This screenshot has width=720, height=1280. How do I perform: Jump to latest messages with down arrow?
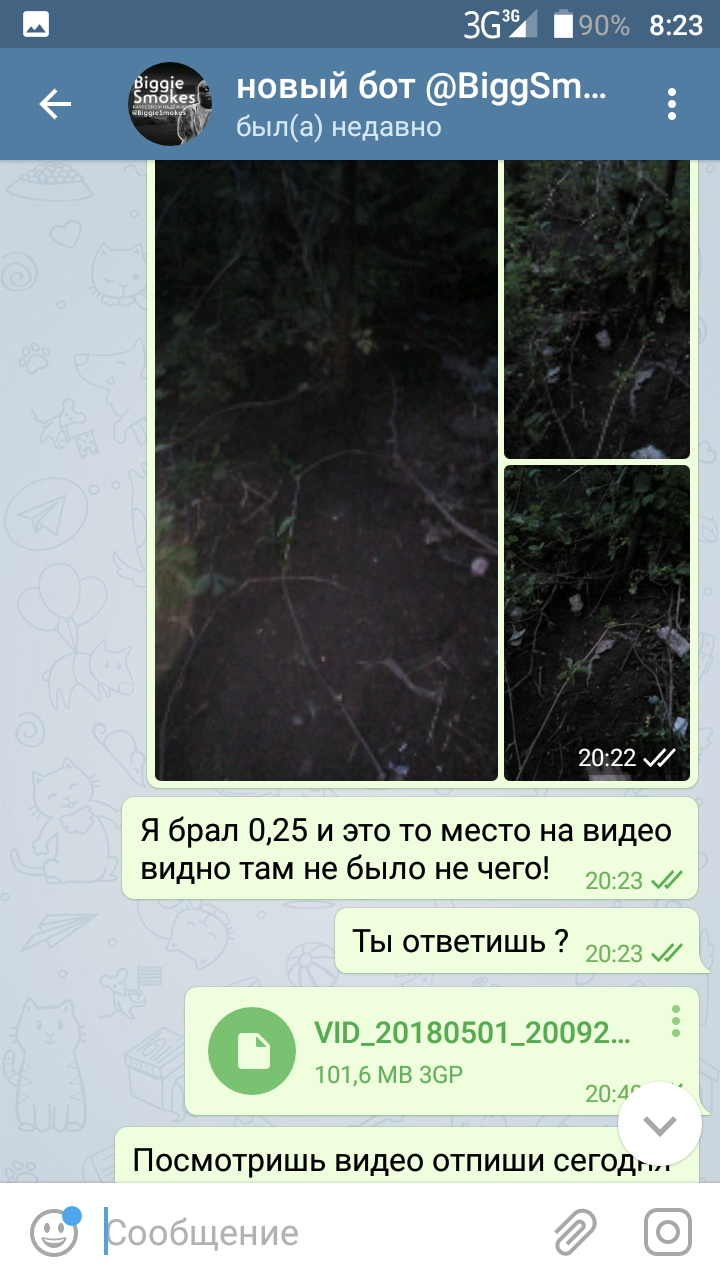[660, 1126]
